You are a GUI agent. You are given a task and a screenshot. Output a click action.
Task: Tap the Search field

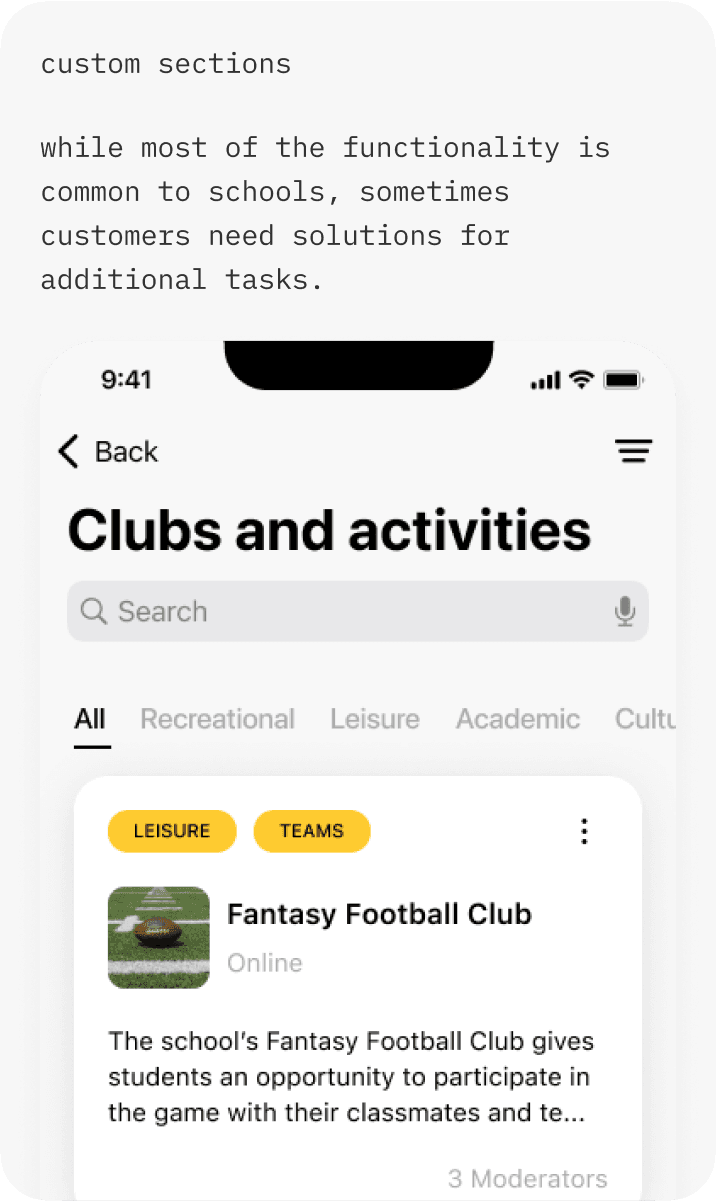tap(340, 611)
